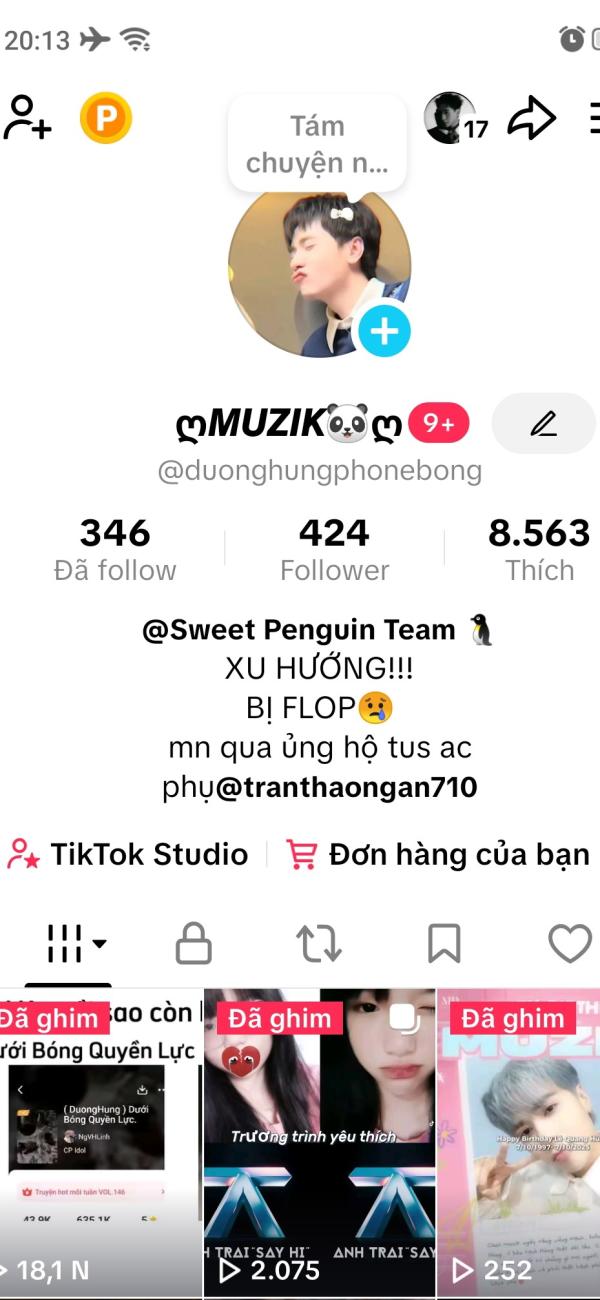
Task: Switch to the reposts tab
Action: [319, 943]
